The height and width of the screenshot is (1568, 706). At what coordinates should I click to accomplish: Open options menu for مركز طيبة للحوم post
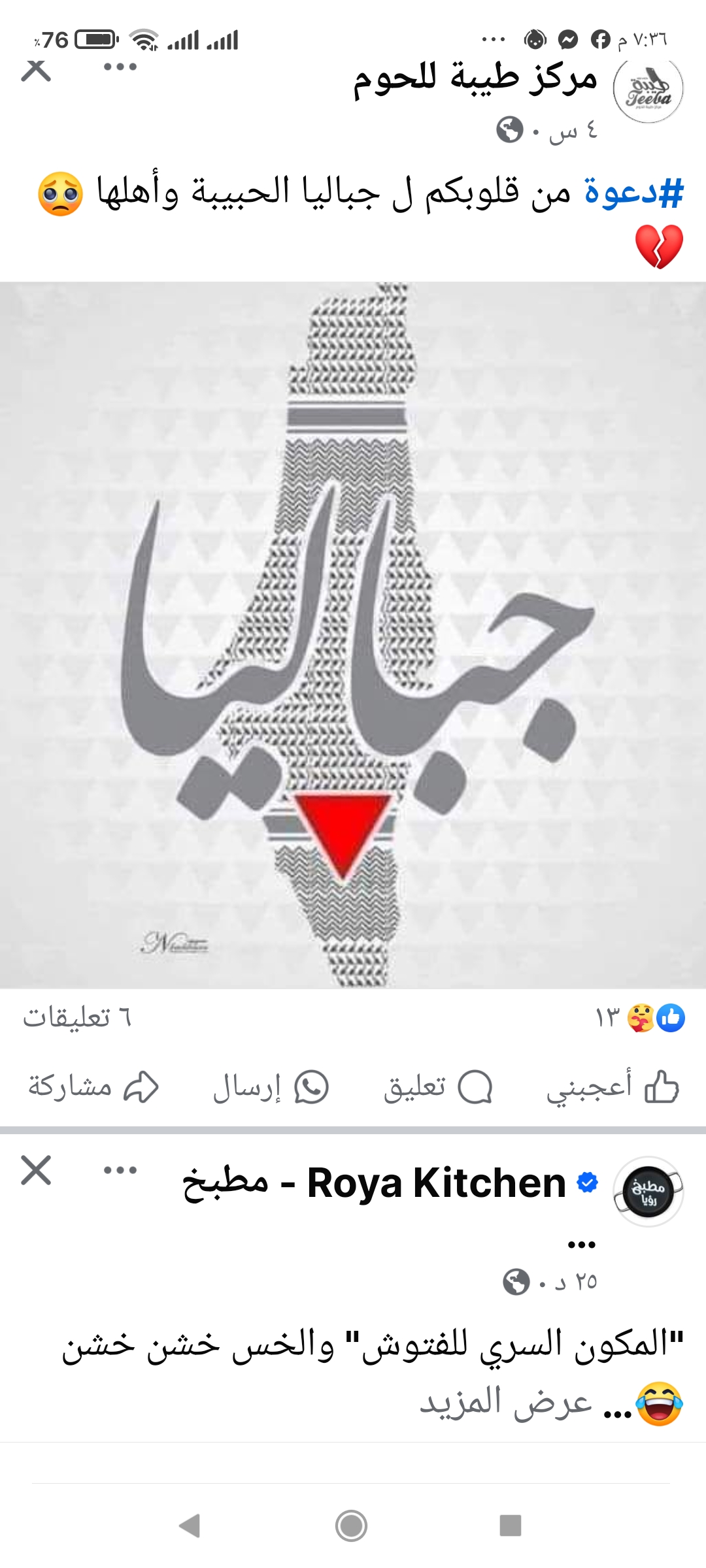tap(120, 67)
